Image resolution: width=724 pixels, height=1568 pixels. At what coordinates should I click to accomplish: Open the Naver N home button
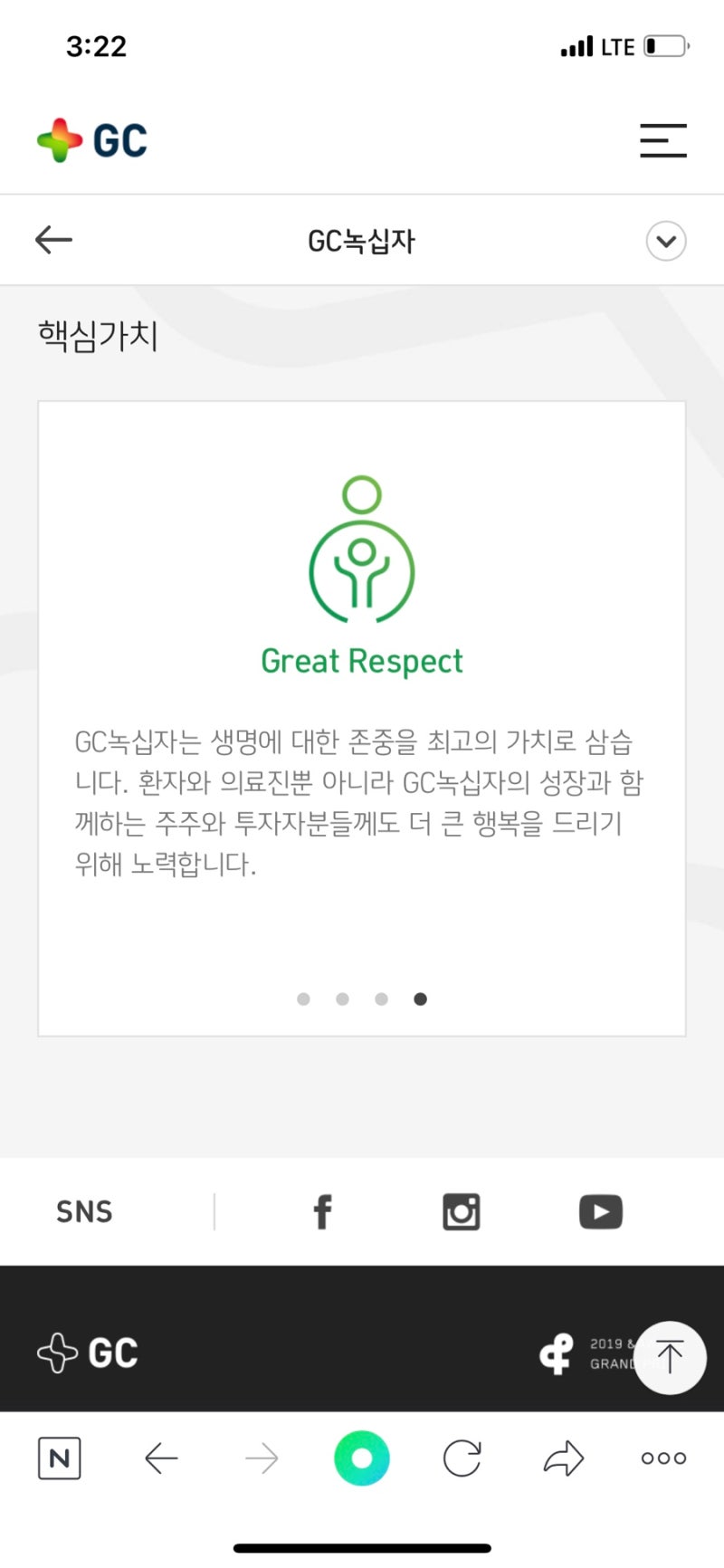60,1458
